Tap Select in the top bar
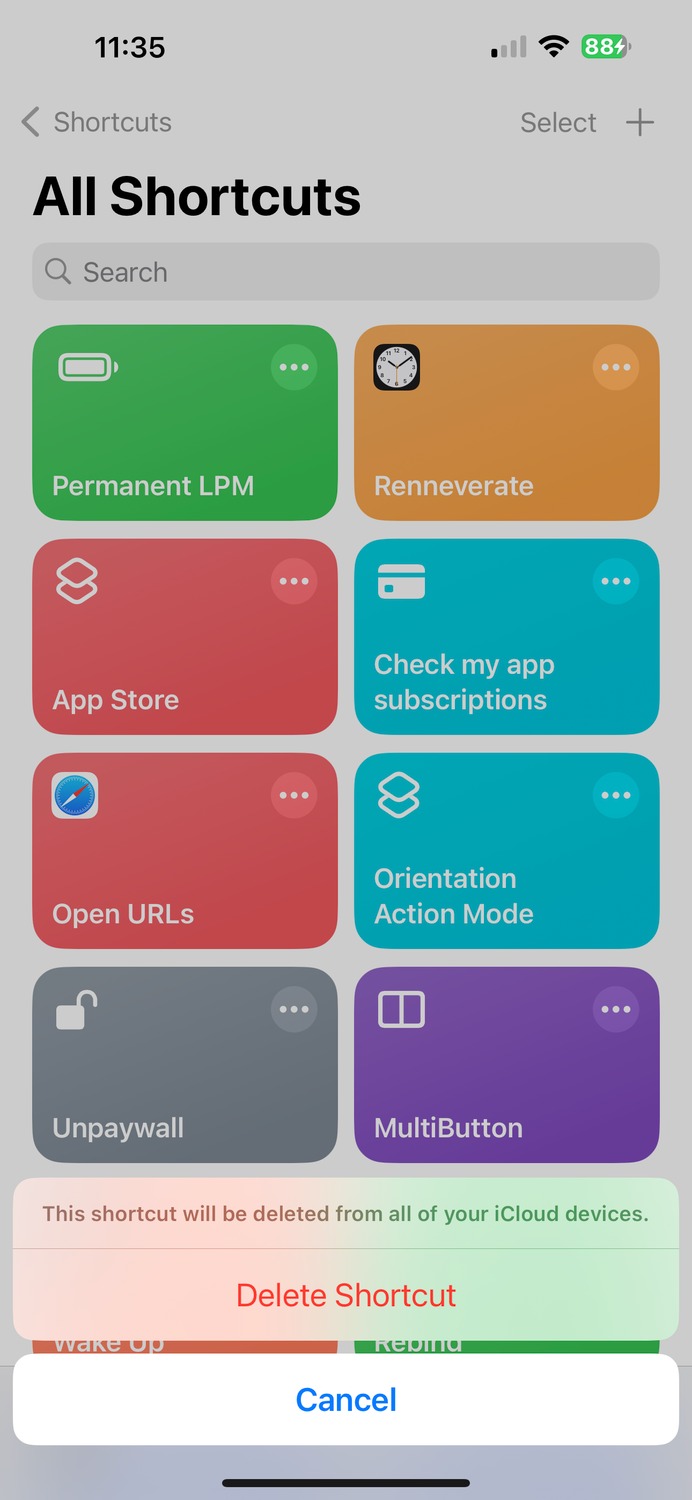The height and width of the screenshot is (1500, 692). pos(558,122)
